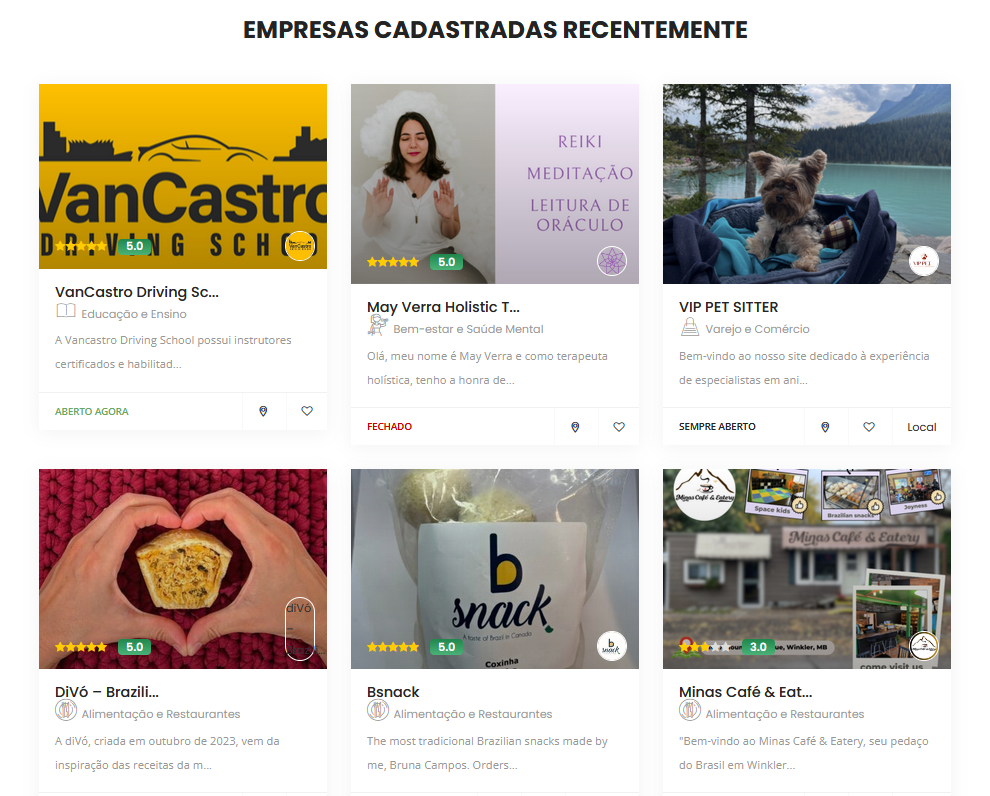The height and width of the screenshot is (796, 990).
Task: Add VIP PET SITTER to favorites
Action: pos(869,427)
